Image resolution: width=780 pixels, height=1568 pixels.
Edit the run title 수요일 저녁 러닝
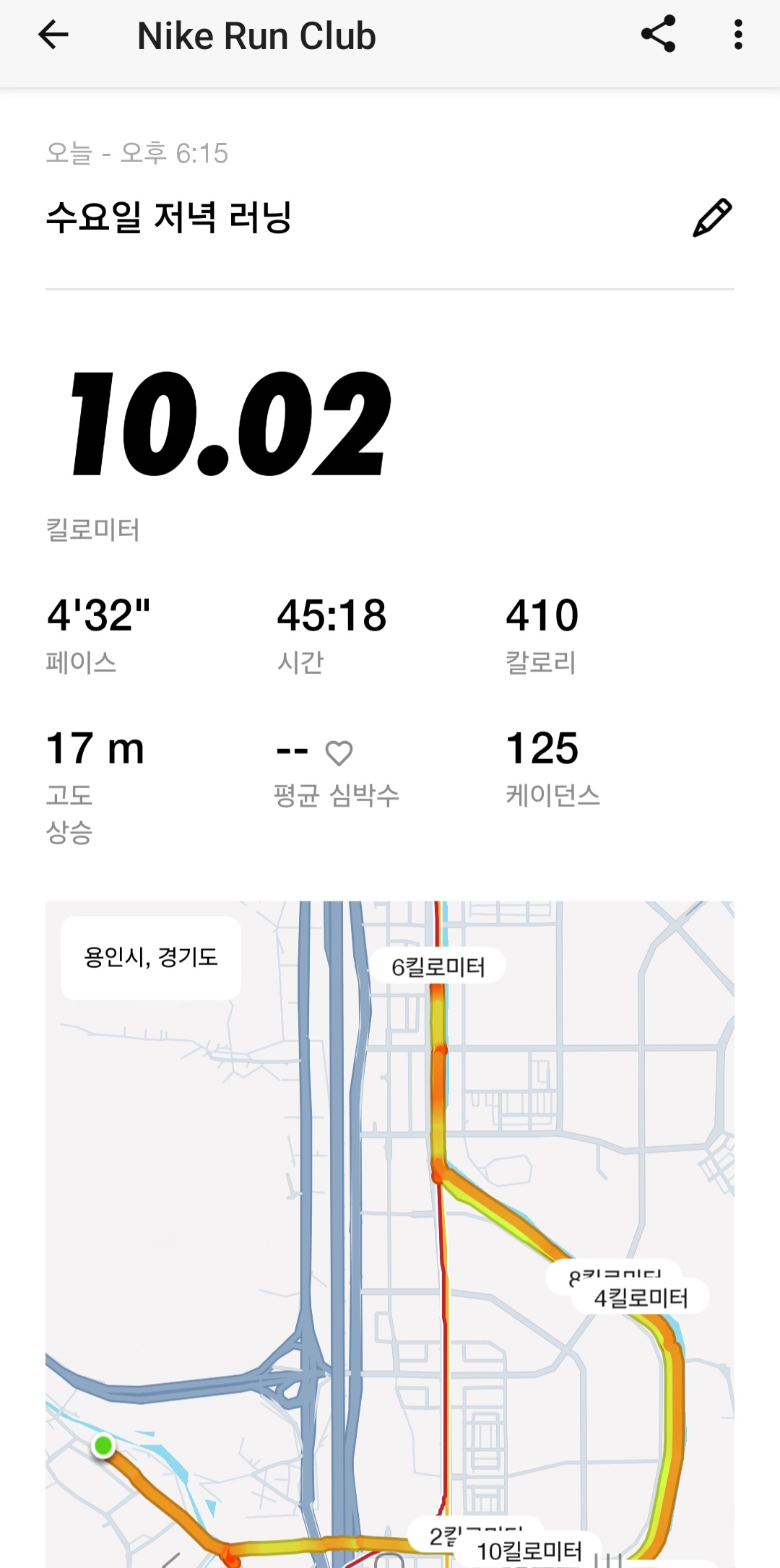[x=712, y=217]
